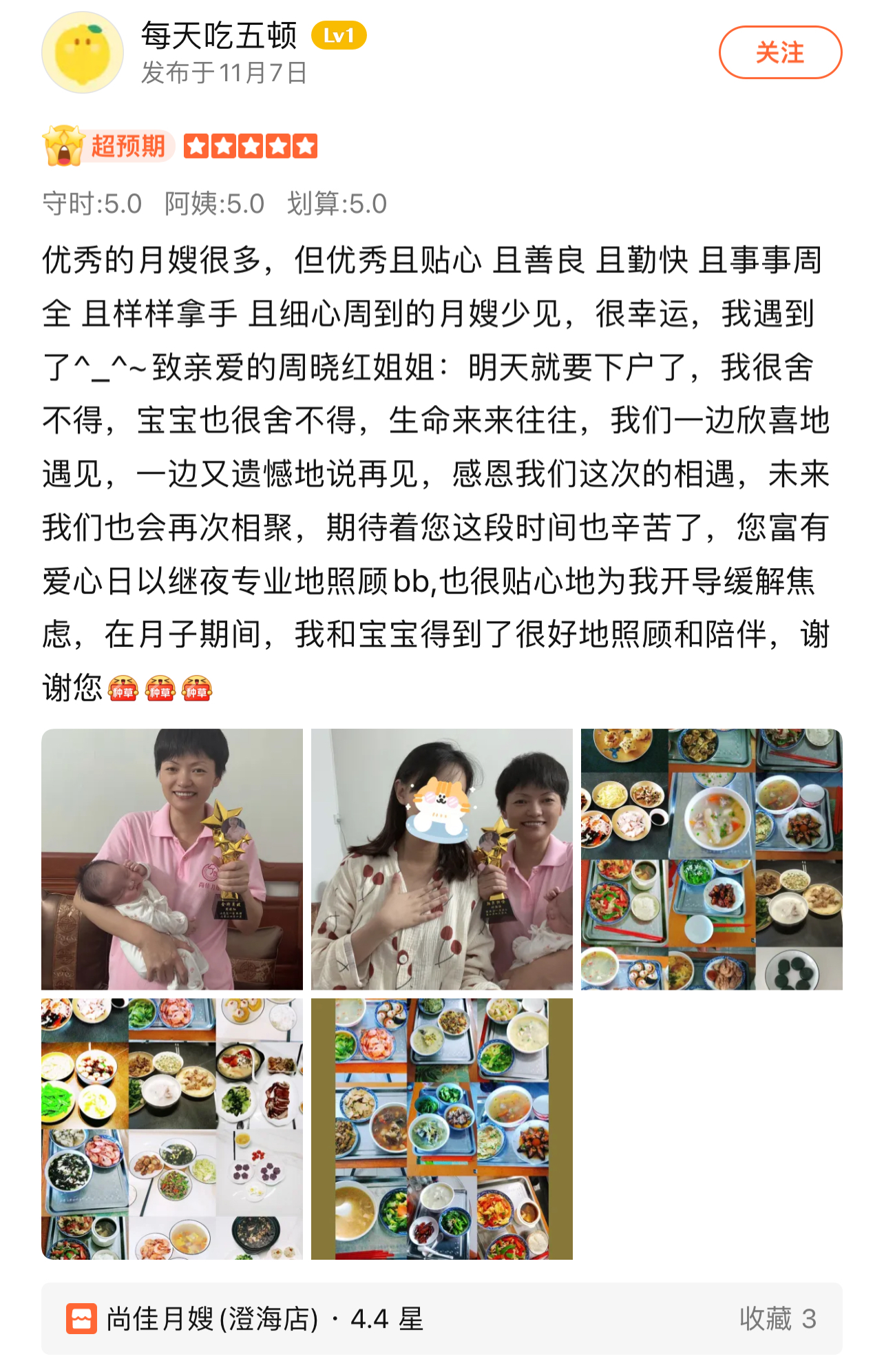
Task: Open photo of nanny holding baby and trophy
Action: click(172, 859)
